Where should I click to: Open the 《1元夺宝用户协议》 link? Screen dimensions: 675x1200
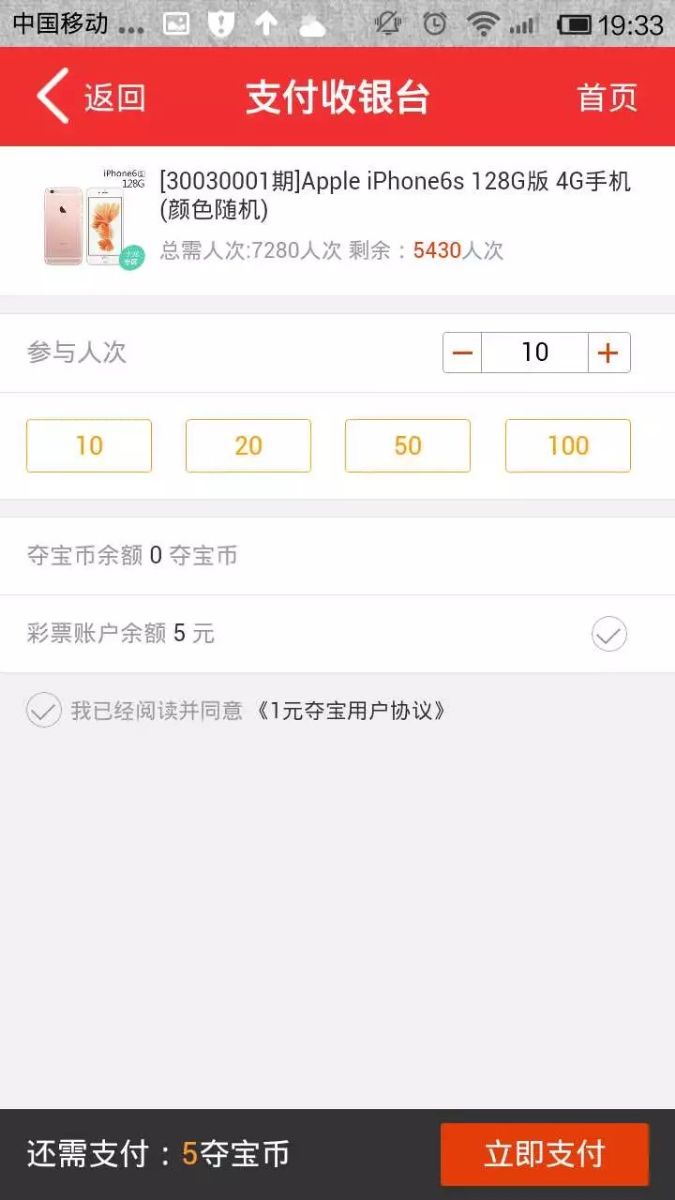tap(350, 711)
